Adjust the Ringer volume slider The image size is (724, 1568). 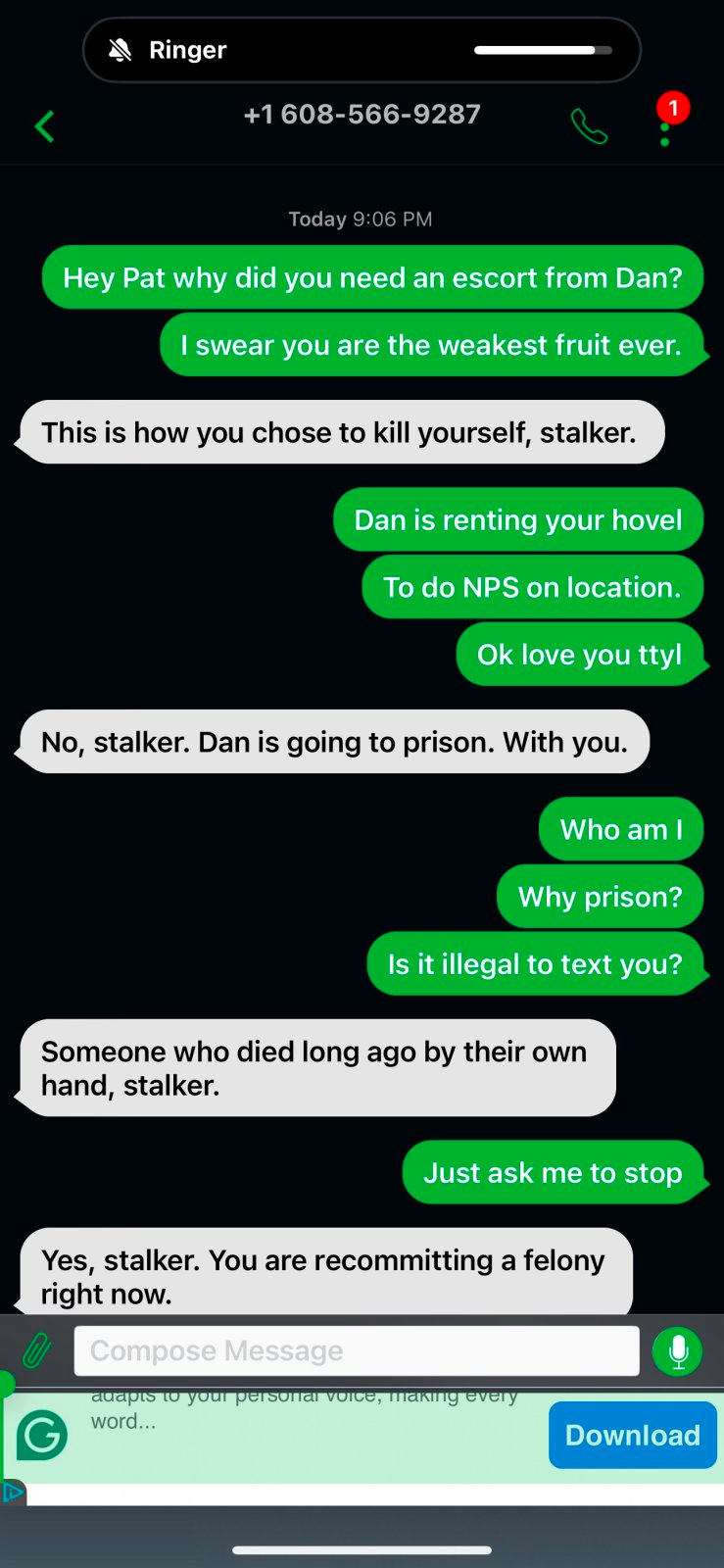click(543, 50)
